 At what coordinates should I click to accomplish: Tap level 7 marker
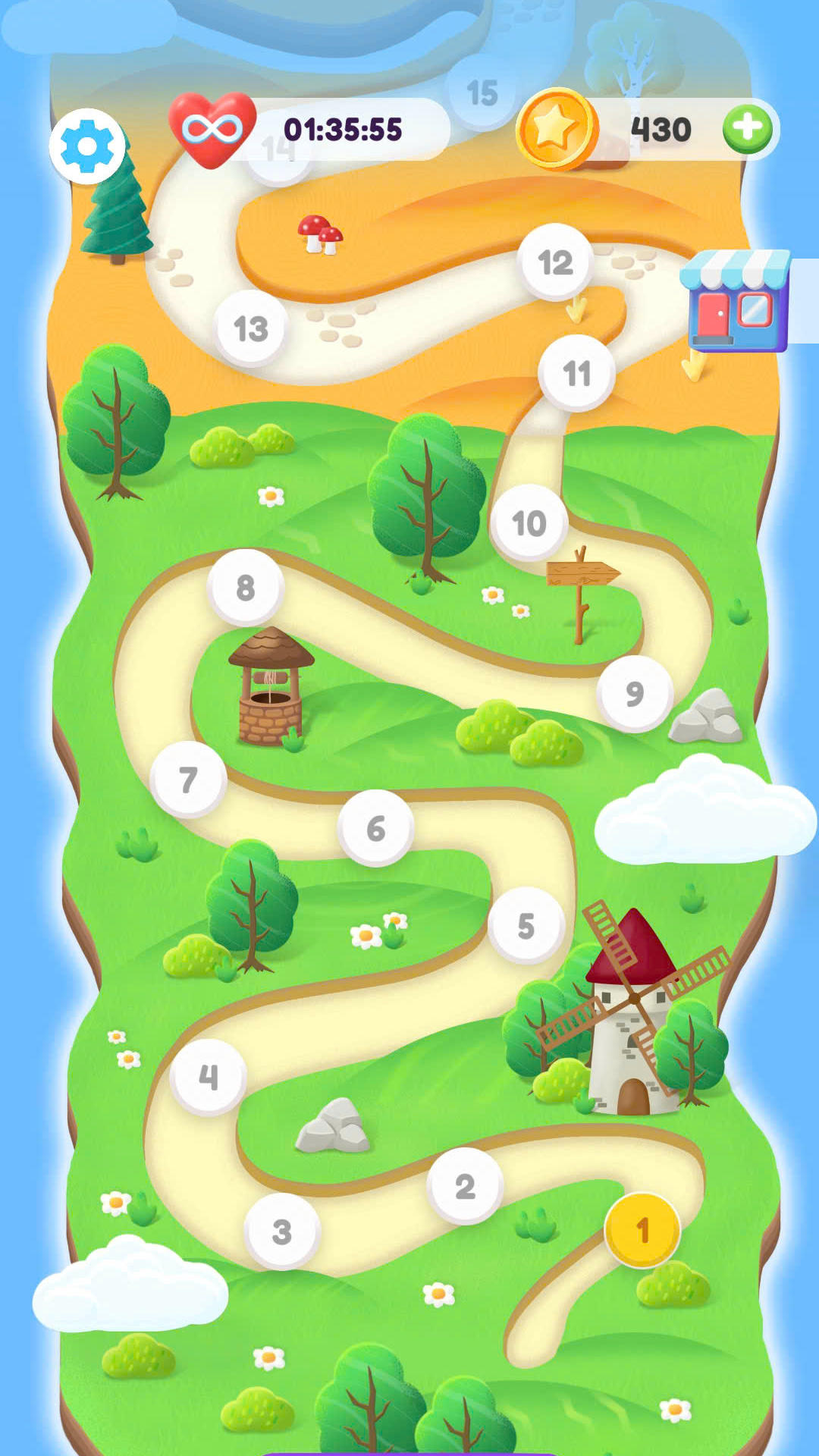[188, 779]
